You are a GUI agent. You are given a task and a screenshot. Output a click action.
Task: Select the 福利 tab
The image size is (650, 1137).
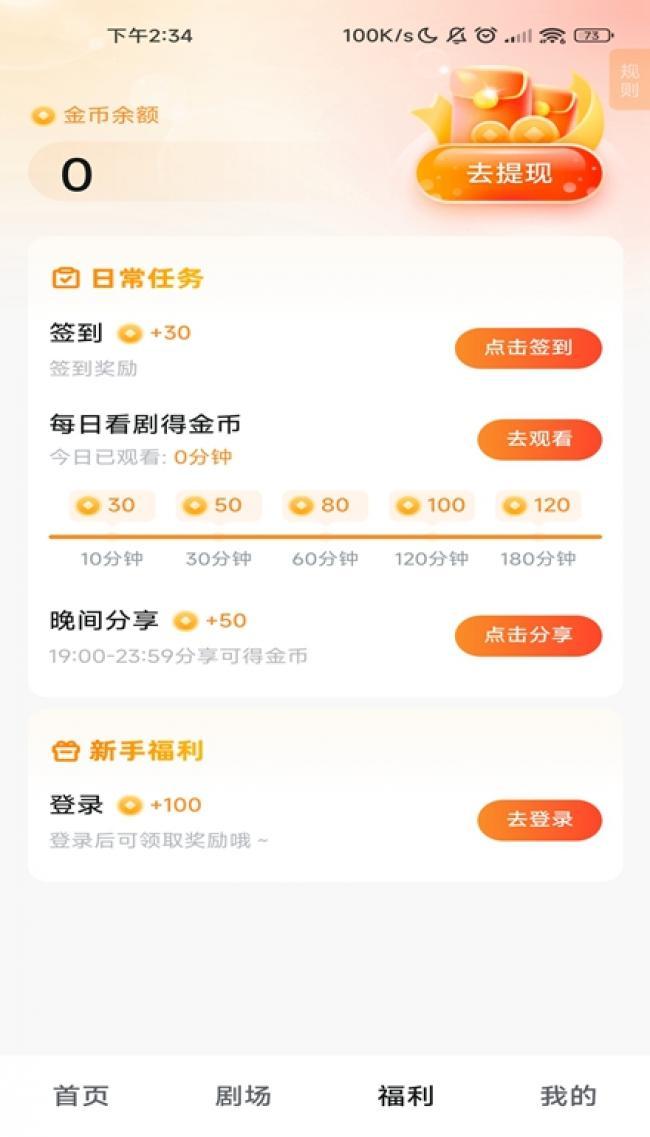[406, 1095]
